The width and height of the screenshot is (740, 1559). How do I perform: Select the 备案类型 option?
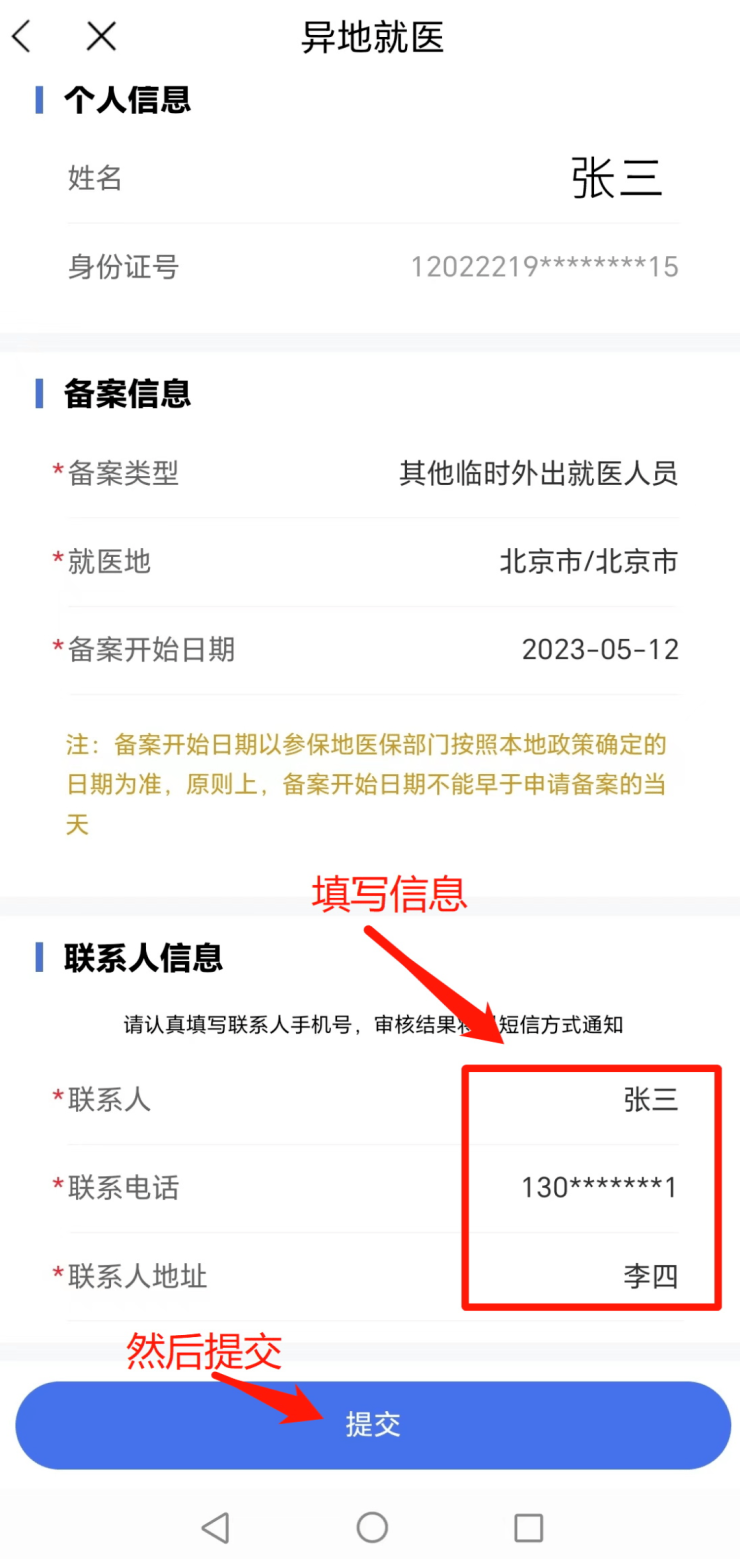[538, 473]
